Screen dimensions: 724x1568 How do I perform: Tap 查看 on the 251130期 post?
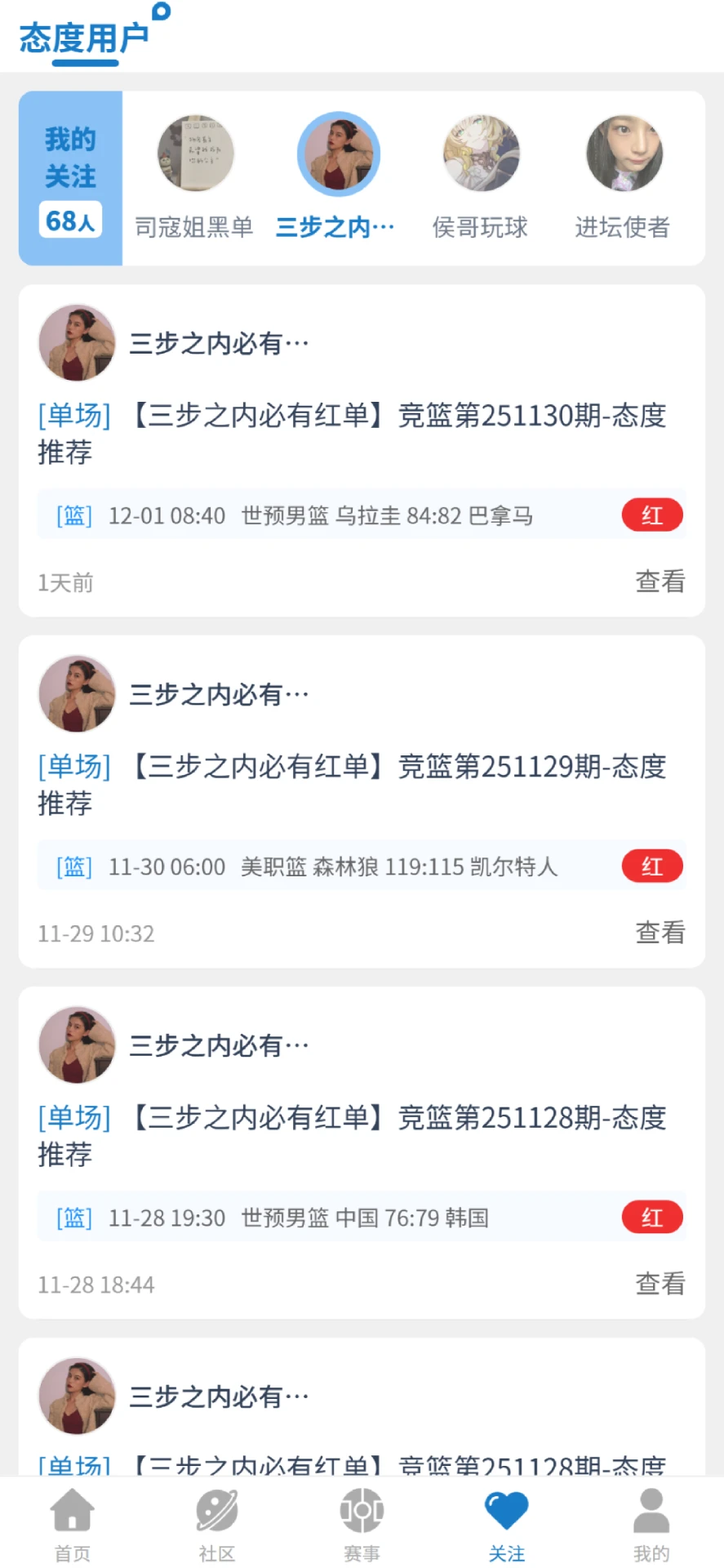pos(660,581)
